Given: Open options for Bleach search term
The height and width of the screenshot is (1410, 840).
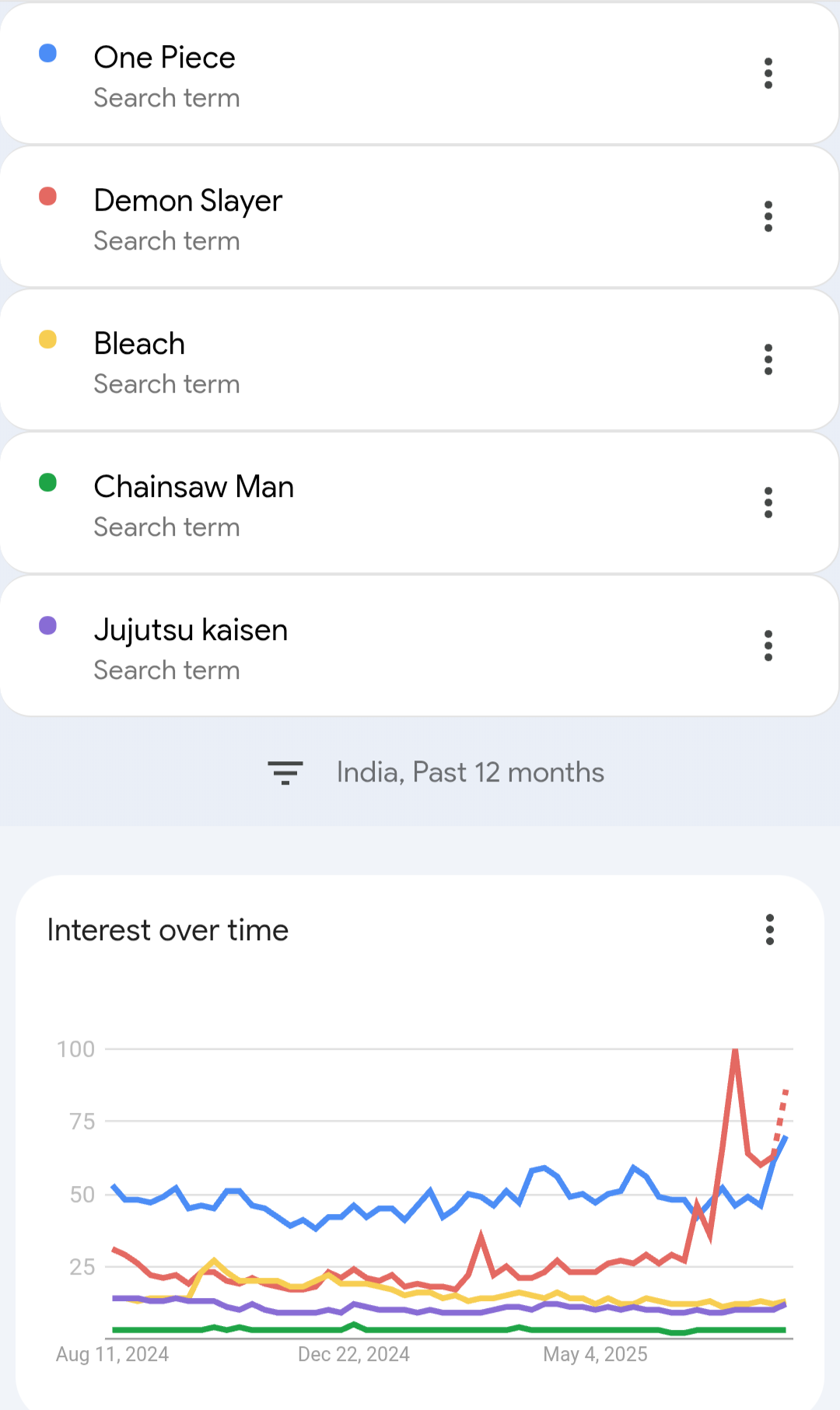Looking at the screenshot, I should tap(768, 360).
